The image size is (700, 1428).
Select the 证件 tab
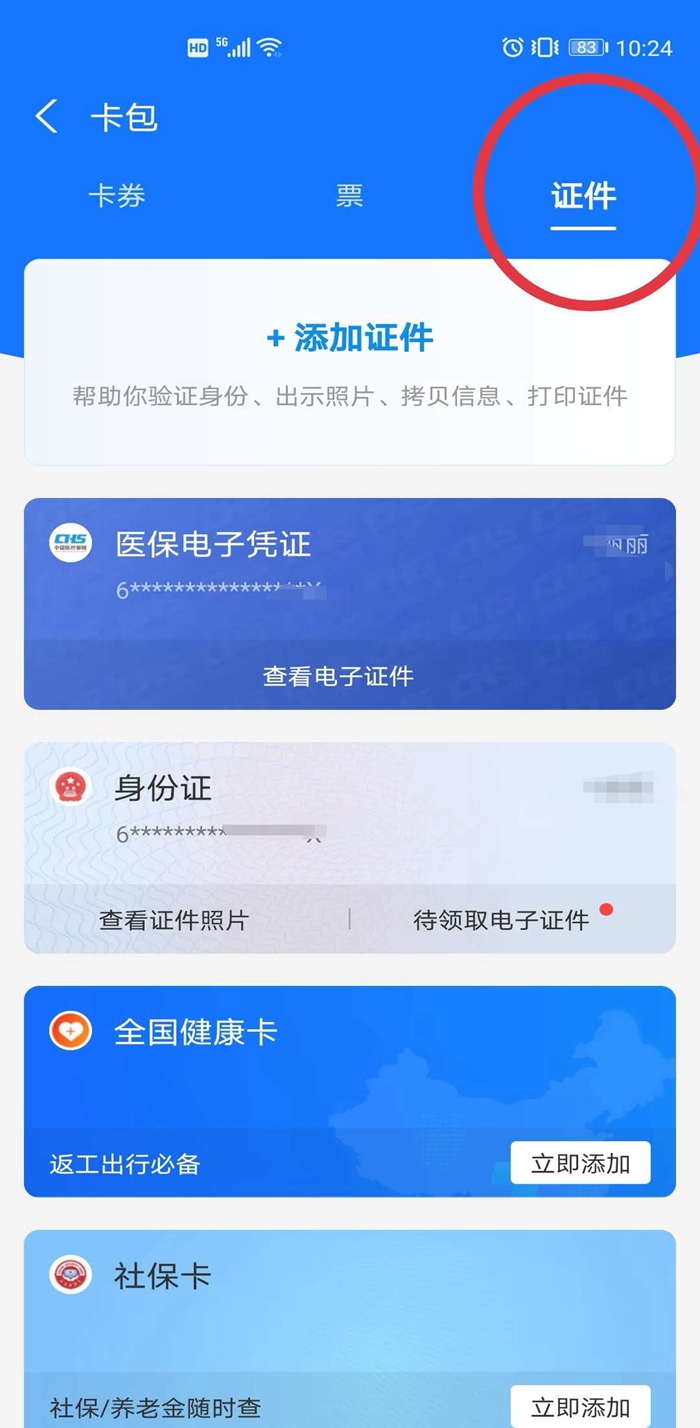pyautogui.click(x=584, y=196)
